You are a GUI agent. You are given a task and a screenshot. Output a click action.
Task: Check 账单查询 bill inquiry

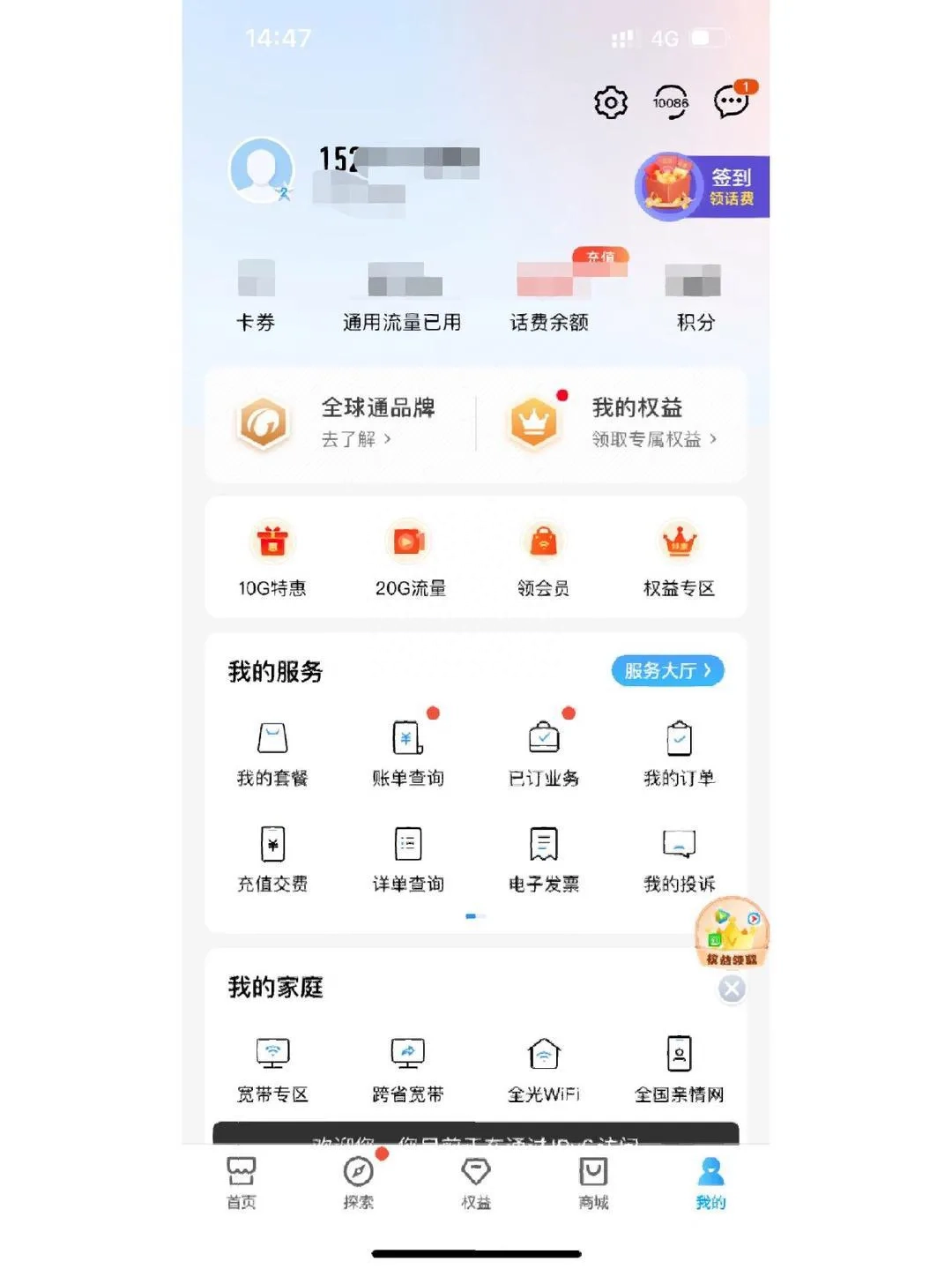point(408,752)
